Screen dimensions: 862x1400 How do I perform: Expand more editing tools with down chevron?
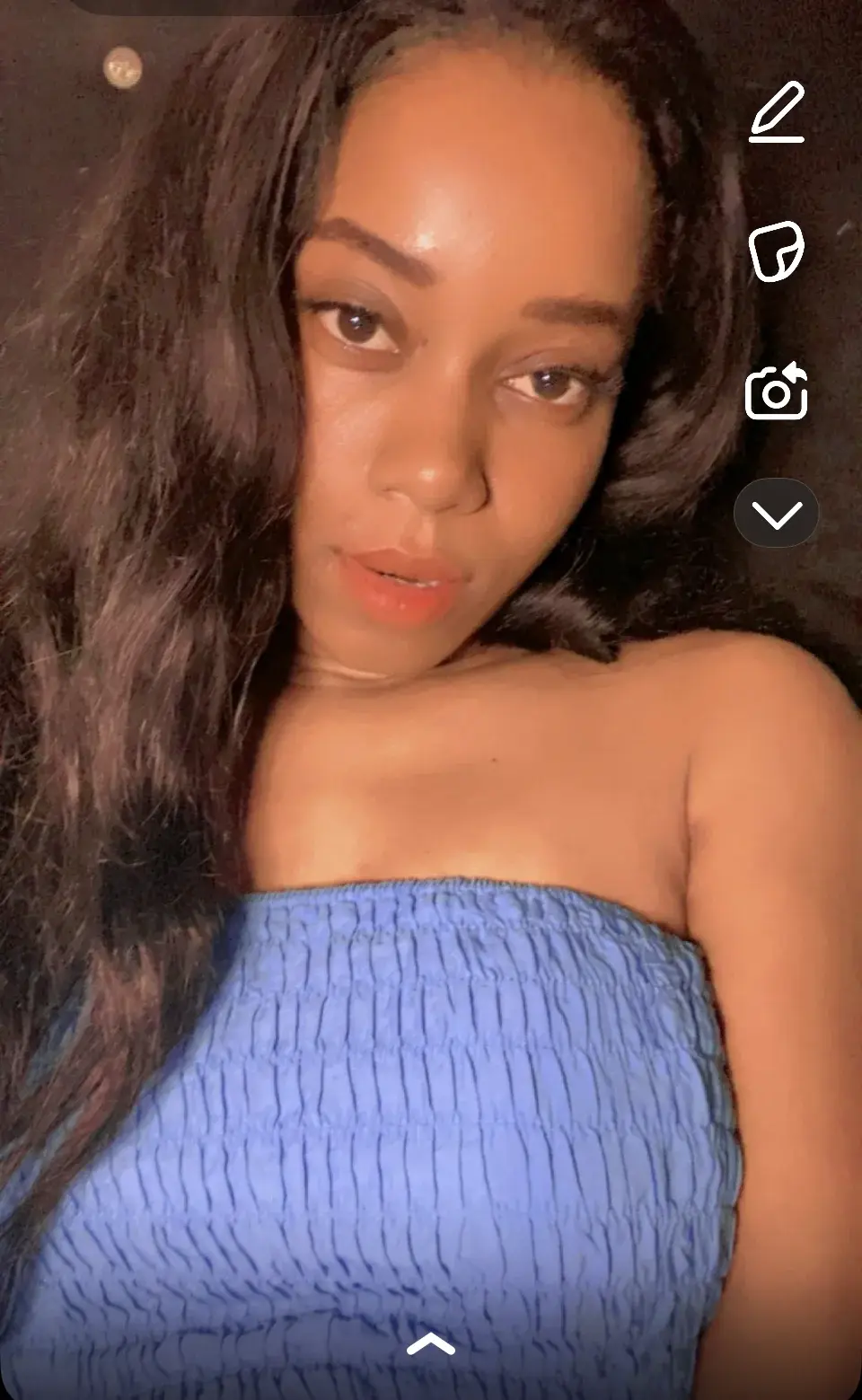pyautogui.click(x=777, y=515)
